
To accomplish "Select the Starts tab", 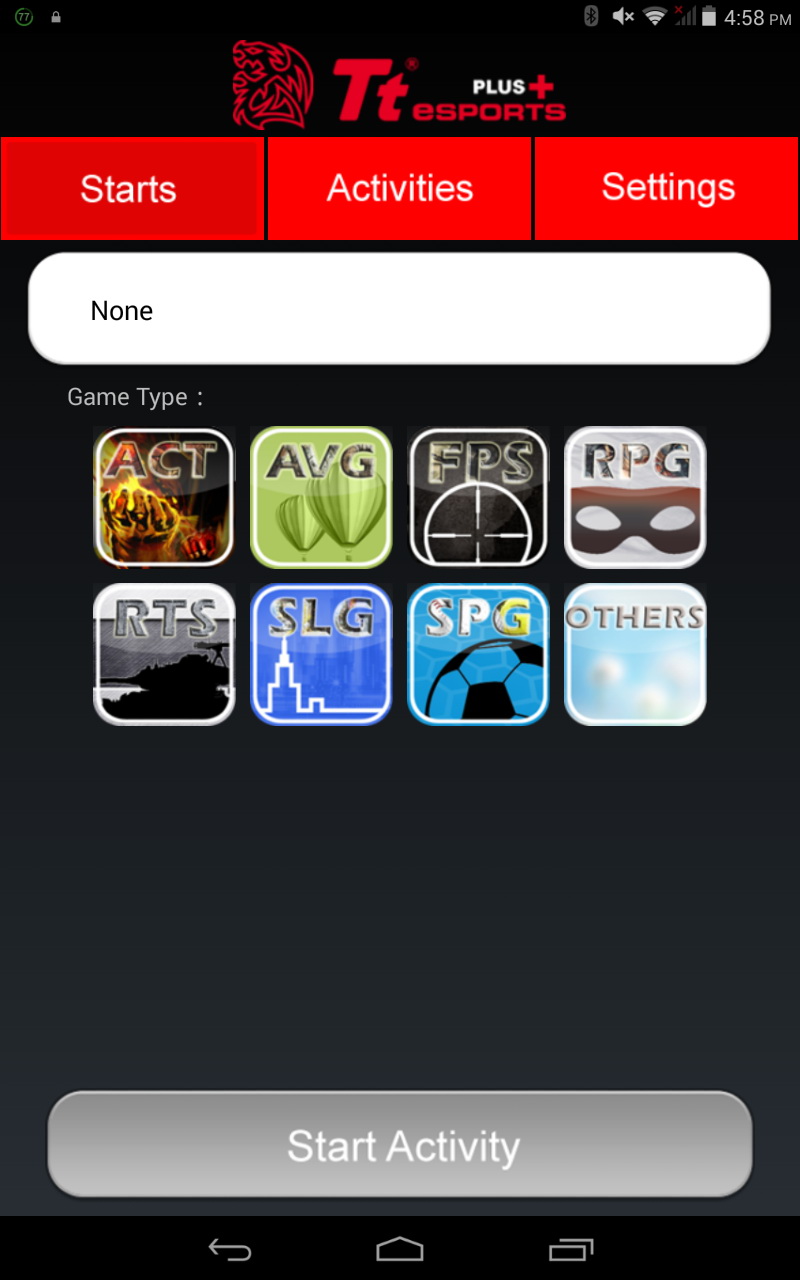I will [x=132, y=188].
